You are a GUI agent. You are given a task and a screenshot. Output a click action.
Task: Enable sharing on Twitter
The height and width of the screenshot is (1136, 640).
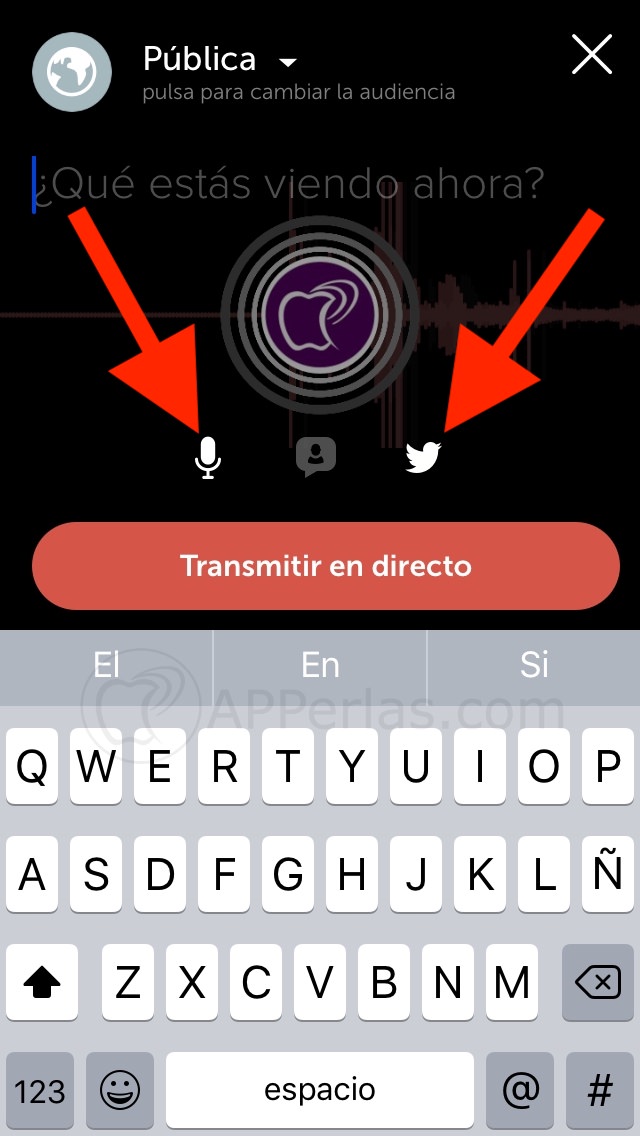click(x=423, y=458)
